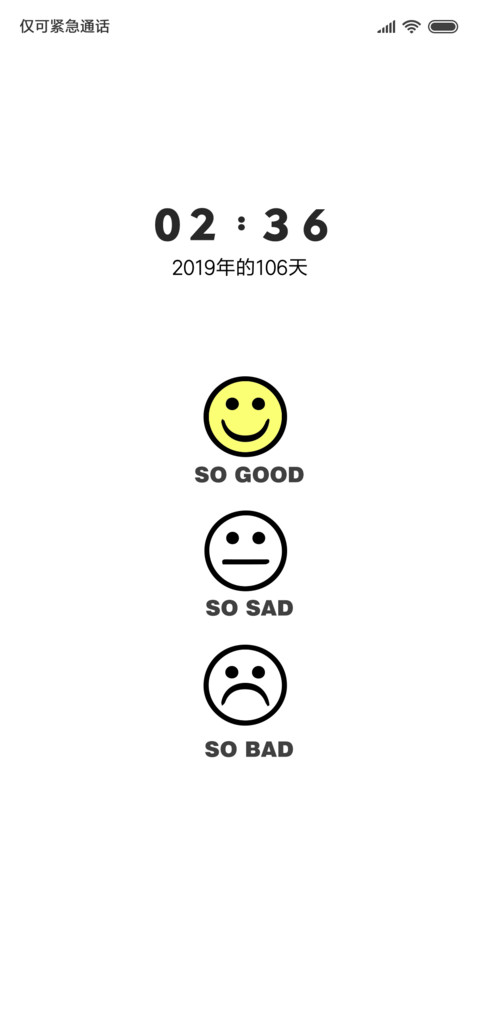The height and width of the screenshot is (1013, 480).
Task: Choose the SO SAD neutral face
Action: [245, 550]
